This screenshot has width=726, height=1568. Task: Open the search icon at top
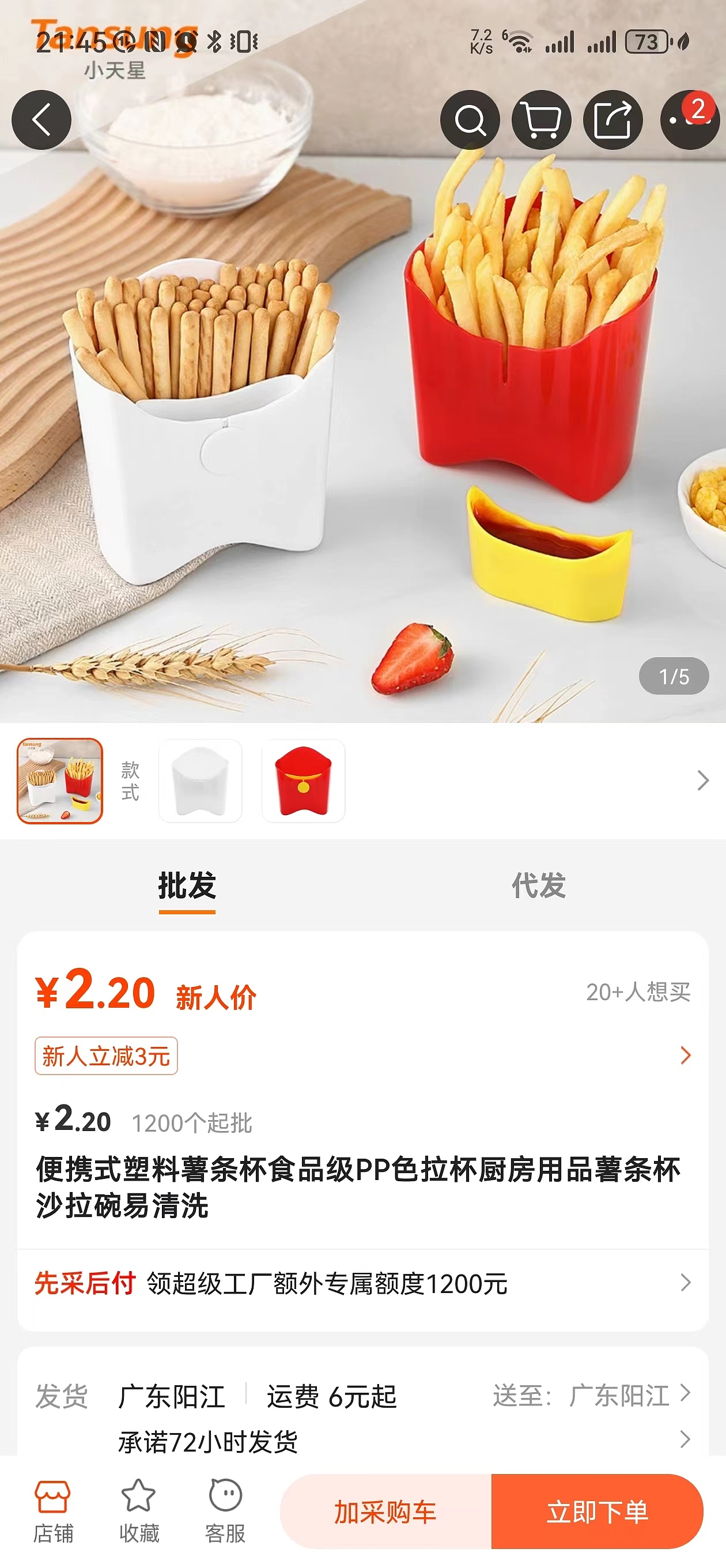pyautogui.click(x=470, y=120)
